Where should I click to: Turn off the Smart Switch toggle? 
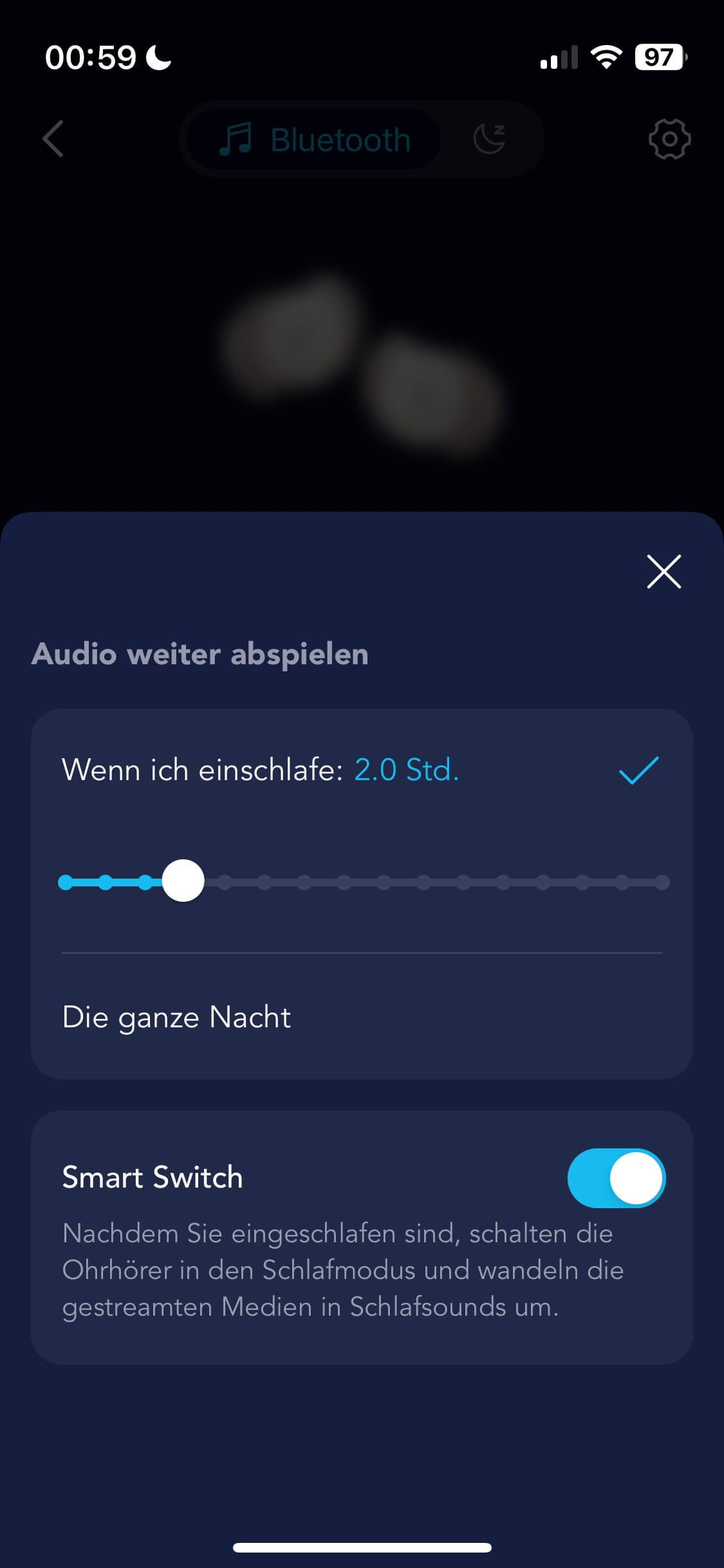point(616,1177)
